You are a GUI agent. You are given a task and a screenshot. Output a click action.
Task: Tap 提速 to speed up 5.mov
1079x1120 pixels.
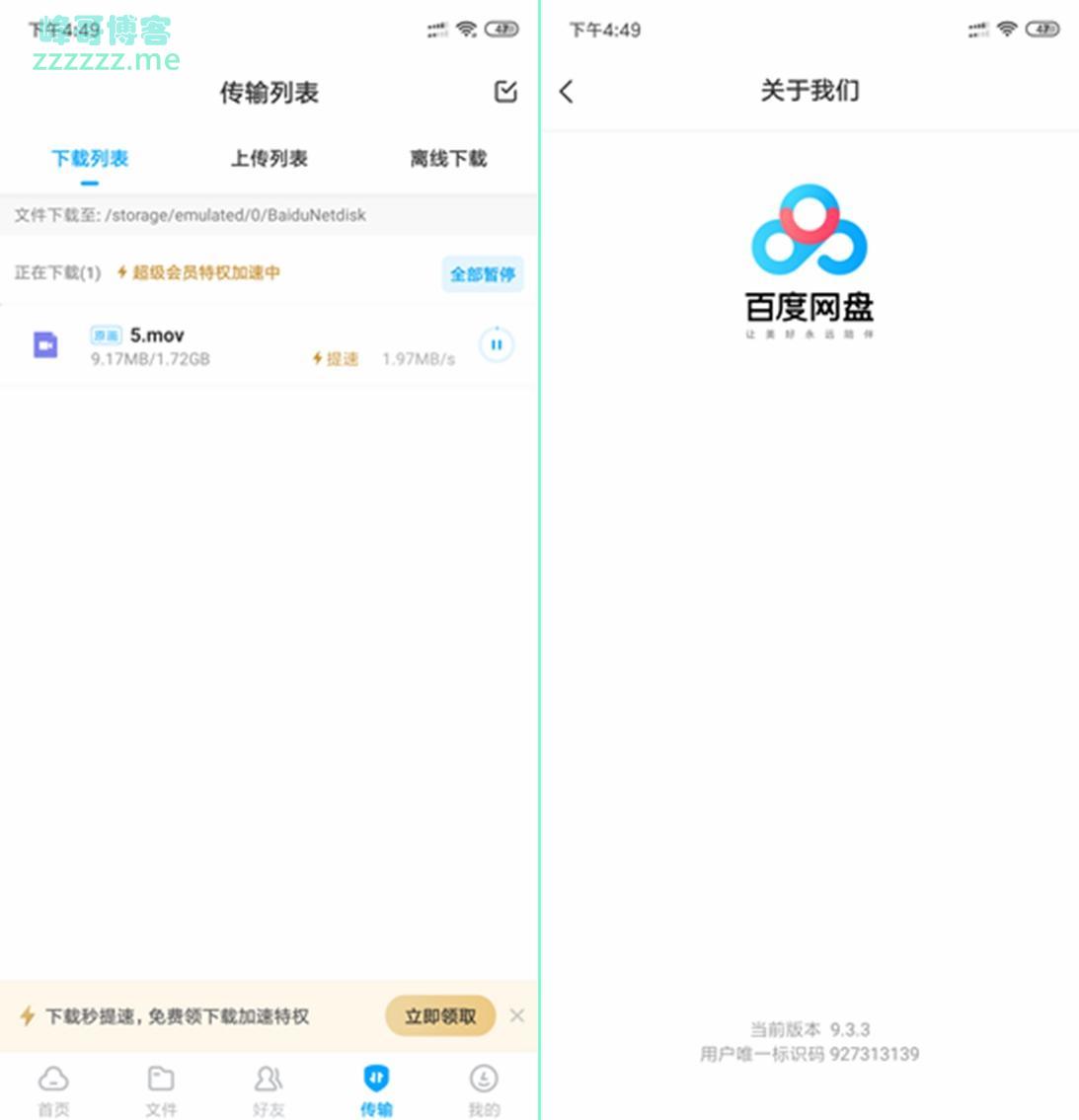(x=336, y=359)
